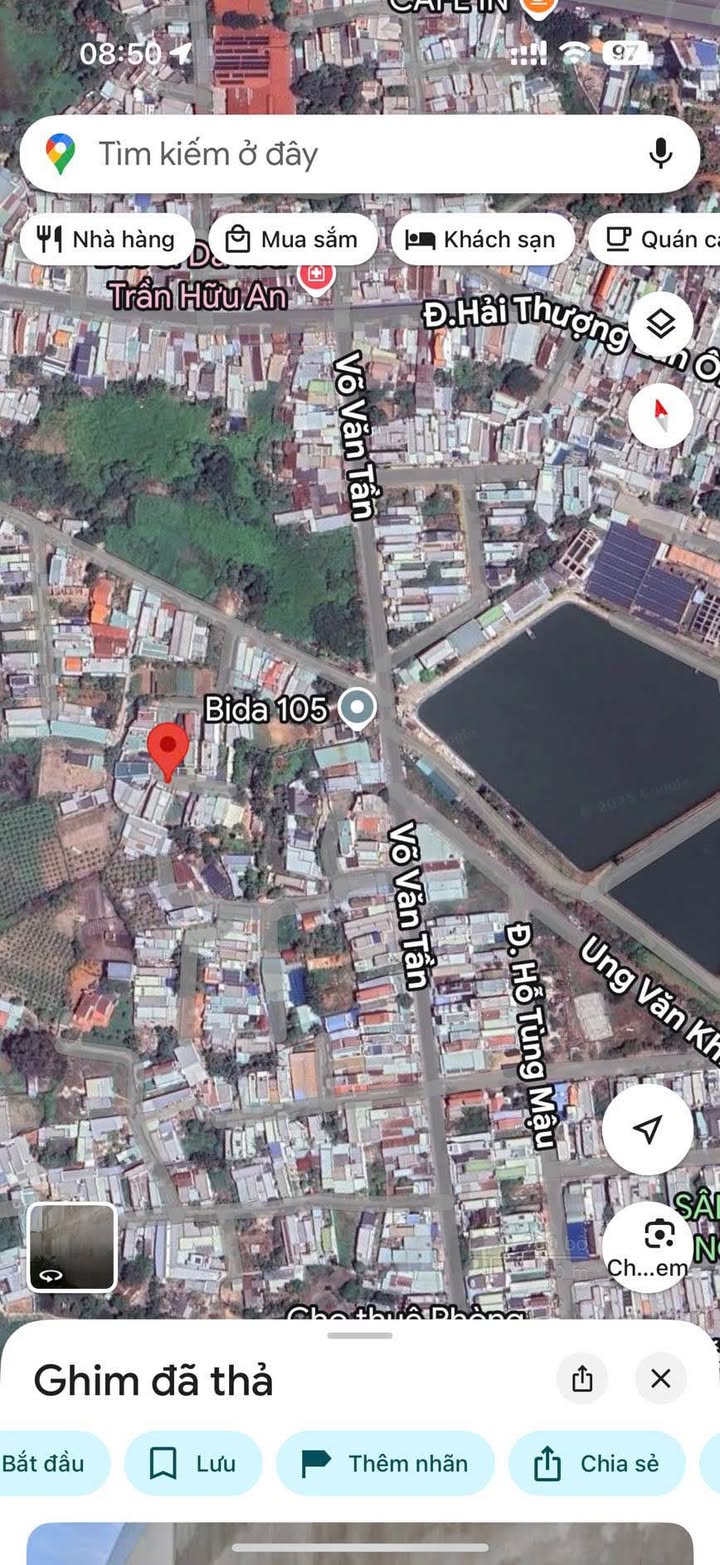Open the Trần Hữu An hospital marker
This screenshot has height=1565, width=720.
tap(316, 274)
